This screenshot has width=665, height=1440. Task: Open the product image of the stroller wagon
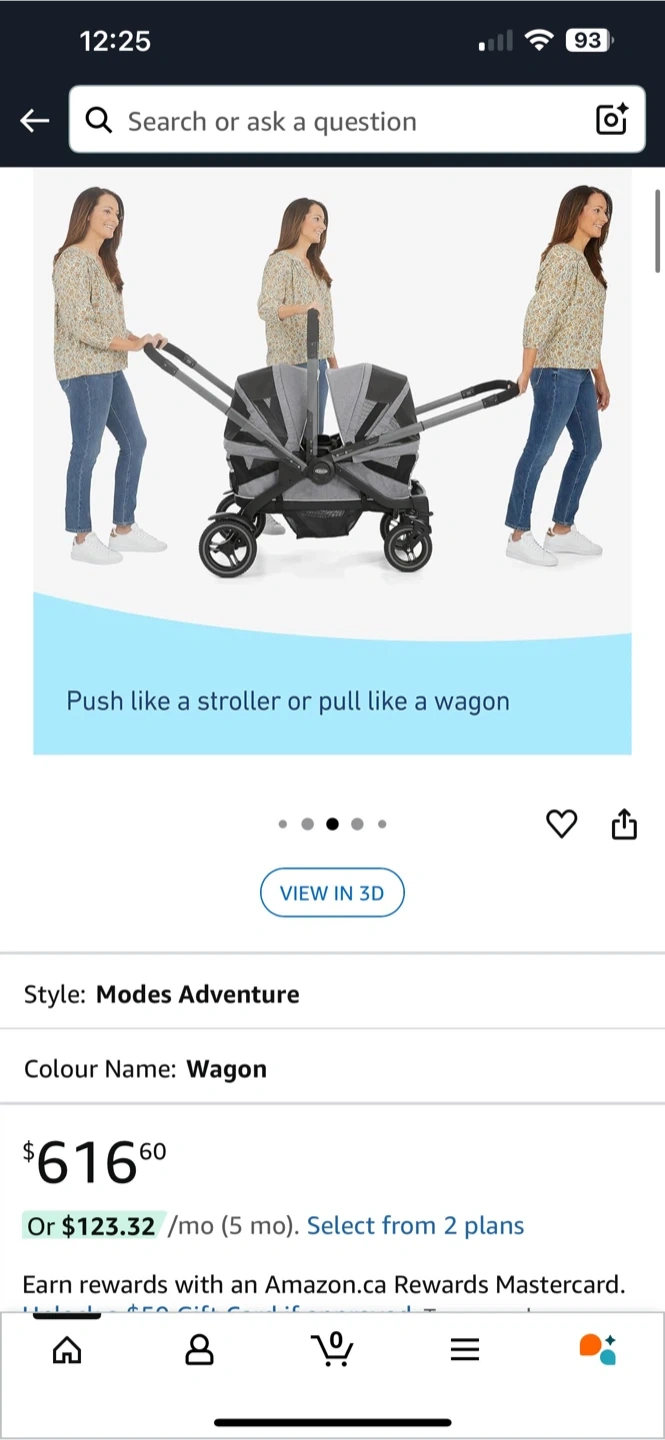coord(332,461)
